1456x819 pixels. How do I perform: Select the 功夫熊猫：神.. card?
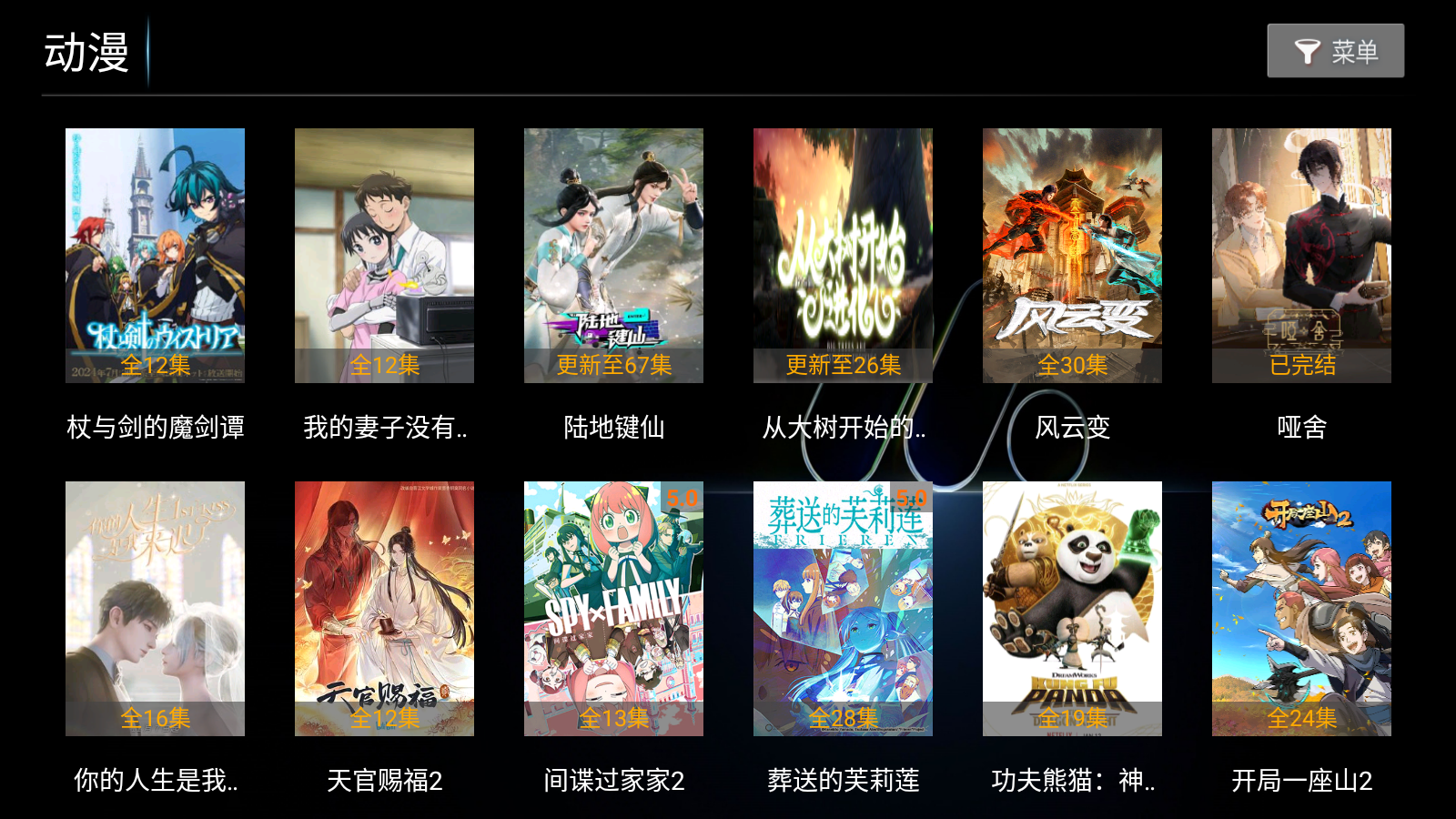[x=1072, y=609]
